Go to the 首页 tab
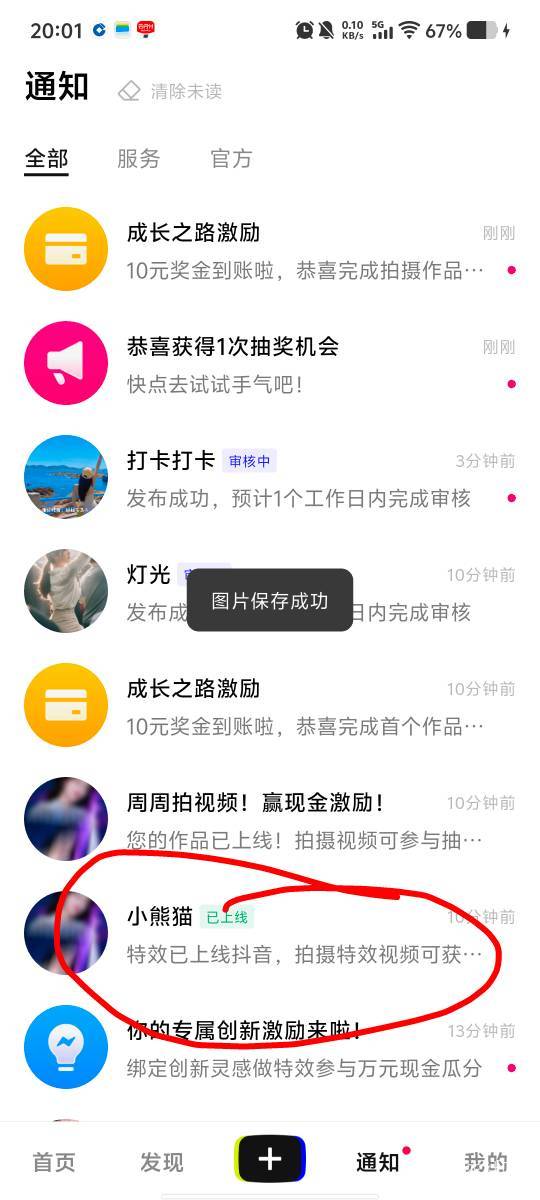The height and width of the screenshot is (1200, 540). [x=54, y=1162]
